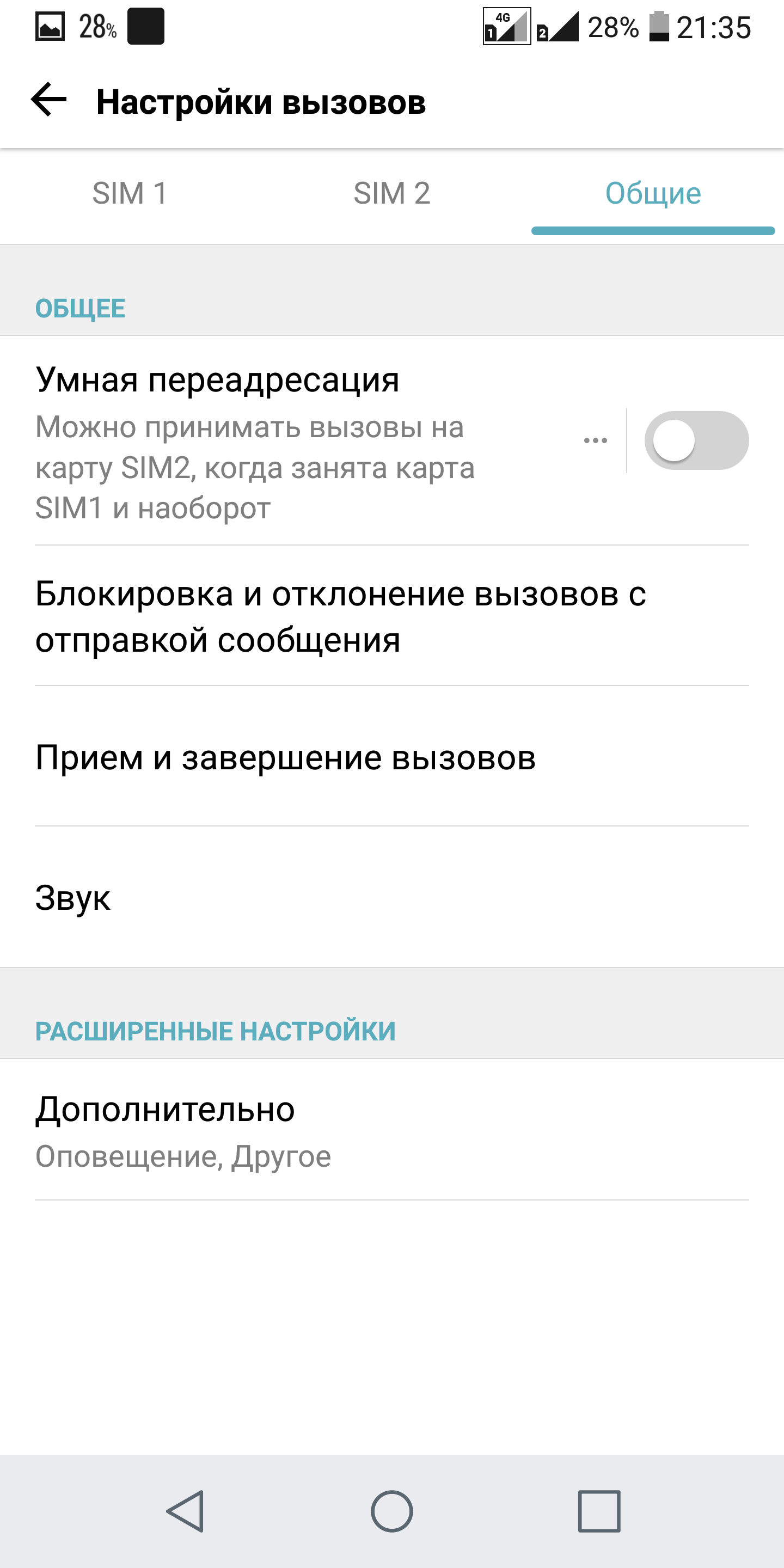Open the recent apps overview
Image resolution: width=784 pixels, height=1568 pixels.
click(599, 1511)
